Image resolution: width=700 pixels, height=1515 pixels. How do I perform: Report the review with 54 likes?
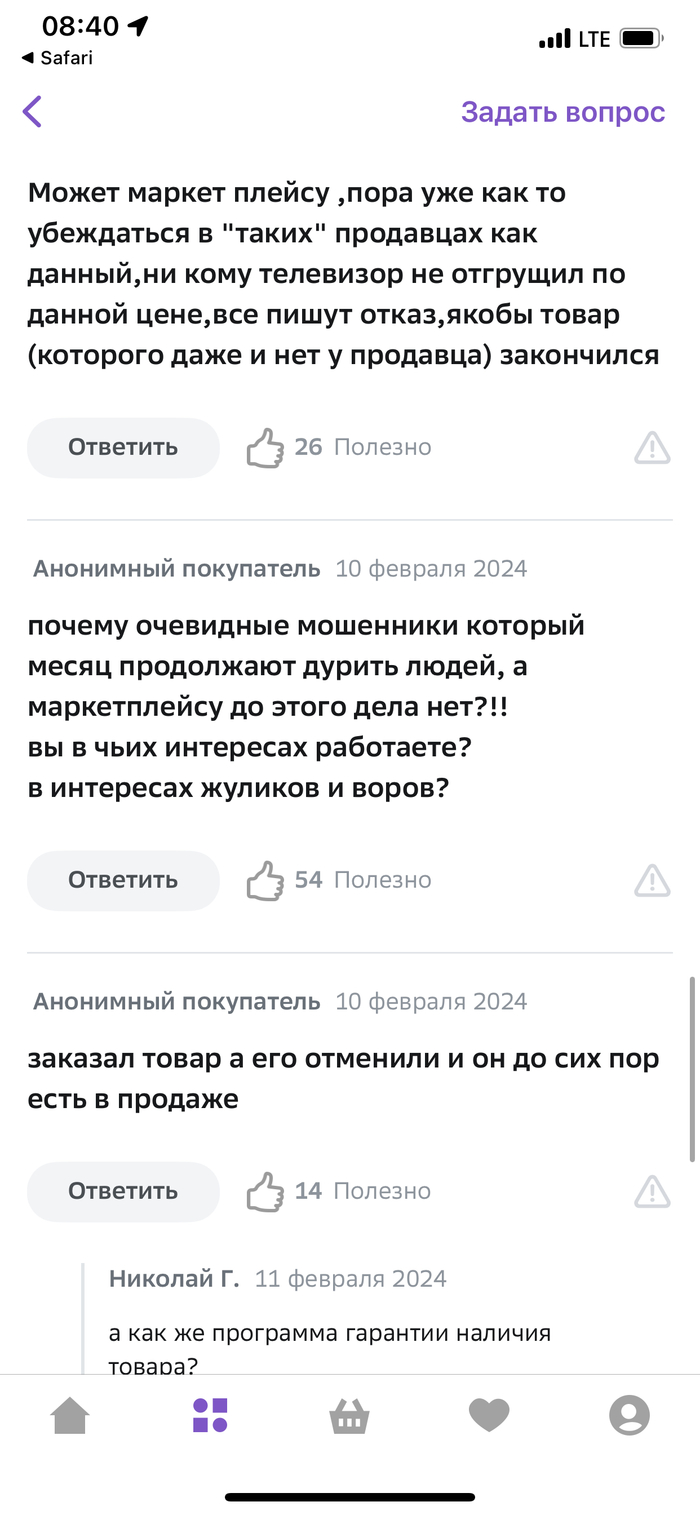(652, 881)
